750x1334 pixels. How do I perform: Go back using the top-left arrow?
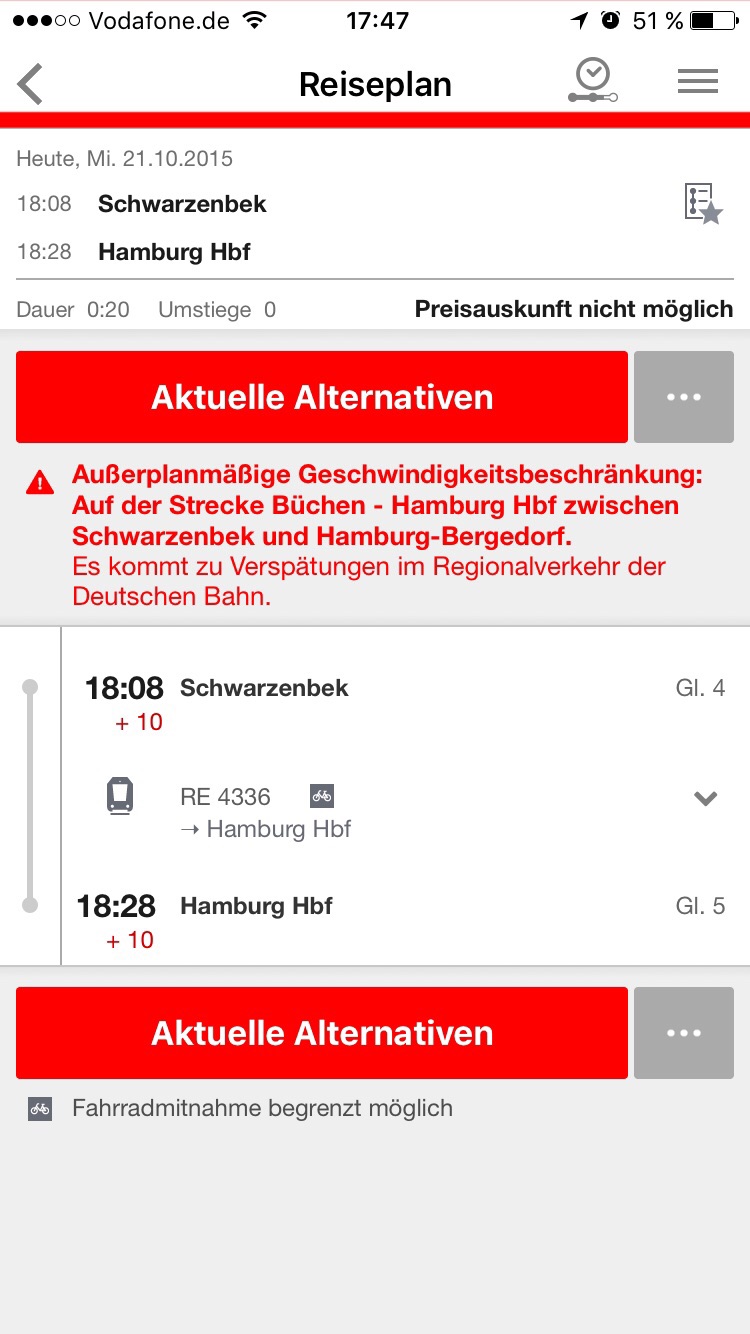click(31, 84)
